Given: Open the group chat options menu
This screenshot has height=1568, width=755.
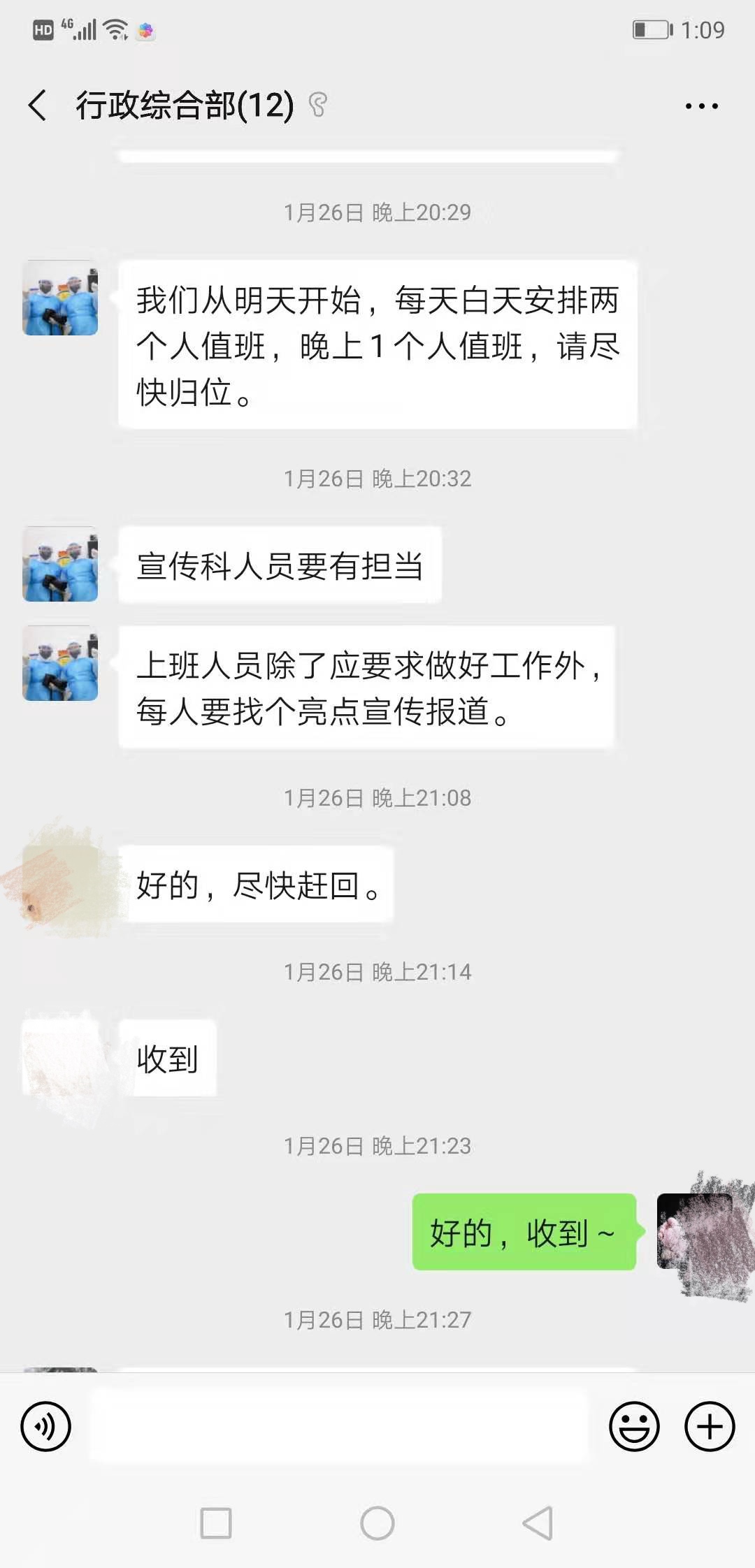Looking at the screenshot, I should (701, 106).
